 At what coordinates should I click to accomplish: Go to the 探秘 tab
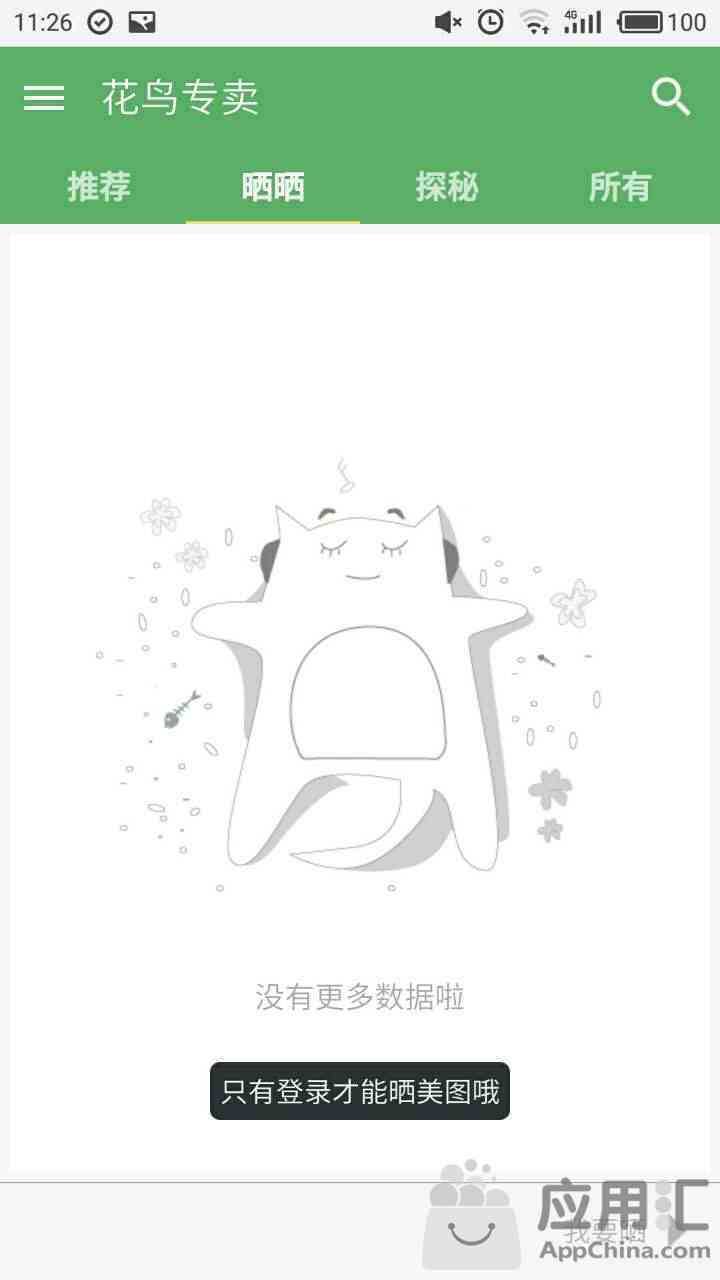tap(447, 187)
